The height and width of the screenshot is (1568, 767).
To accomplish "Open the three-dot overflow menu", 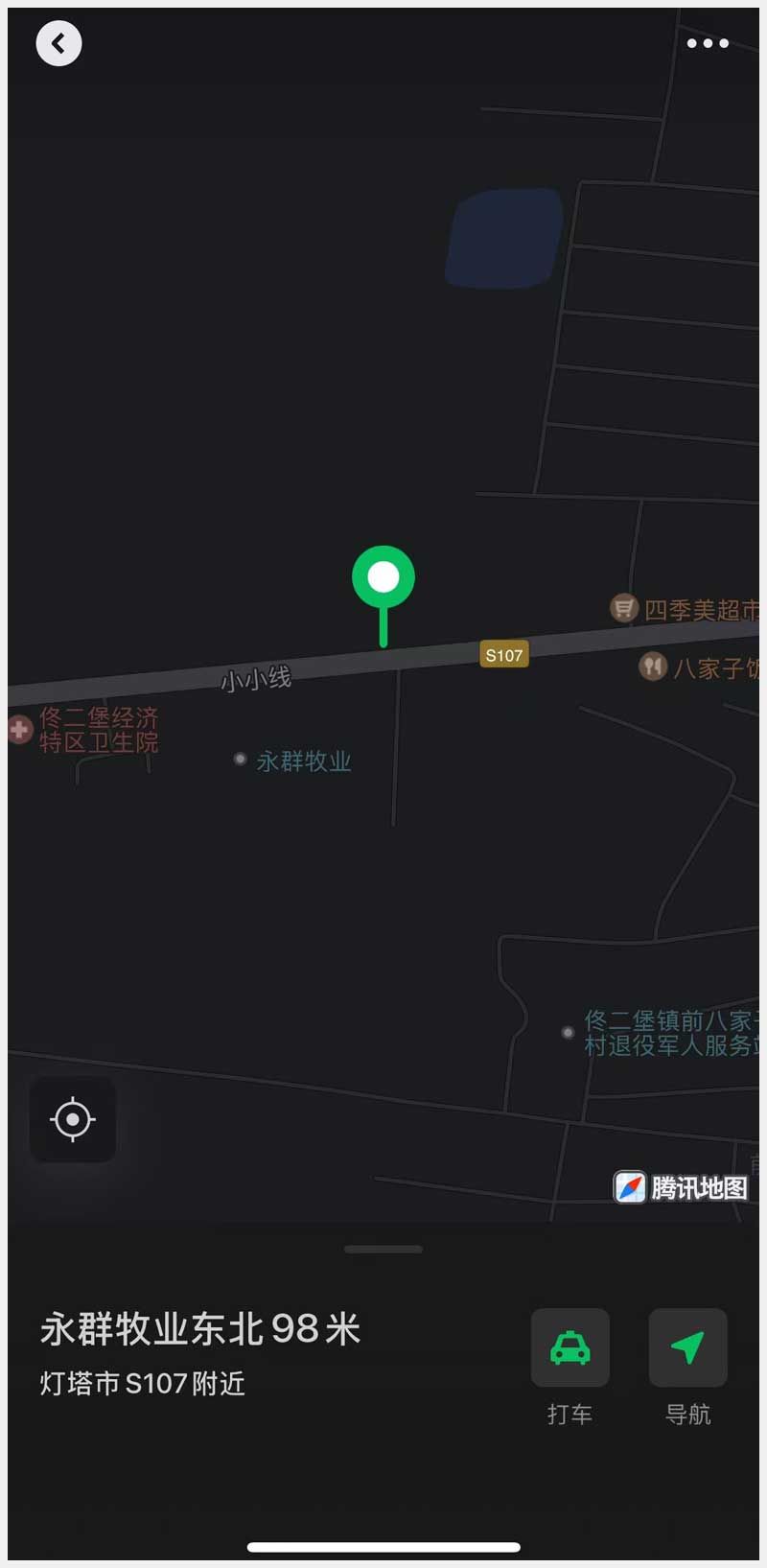I will coord(708,43).
